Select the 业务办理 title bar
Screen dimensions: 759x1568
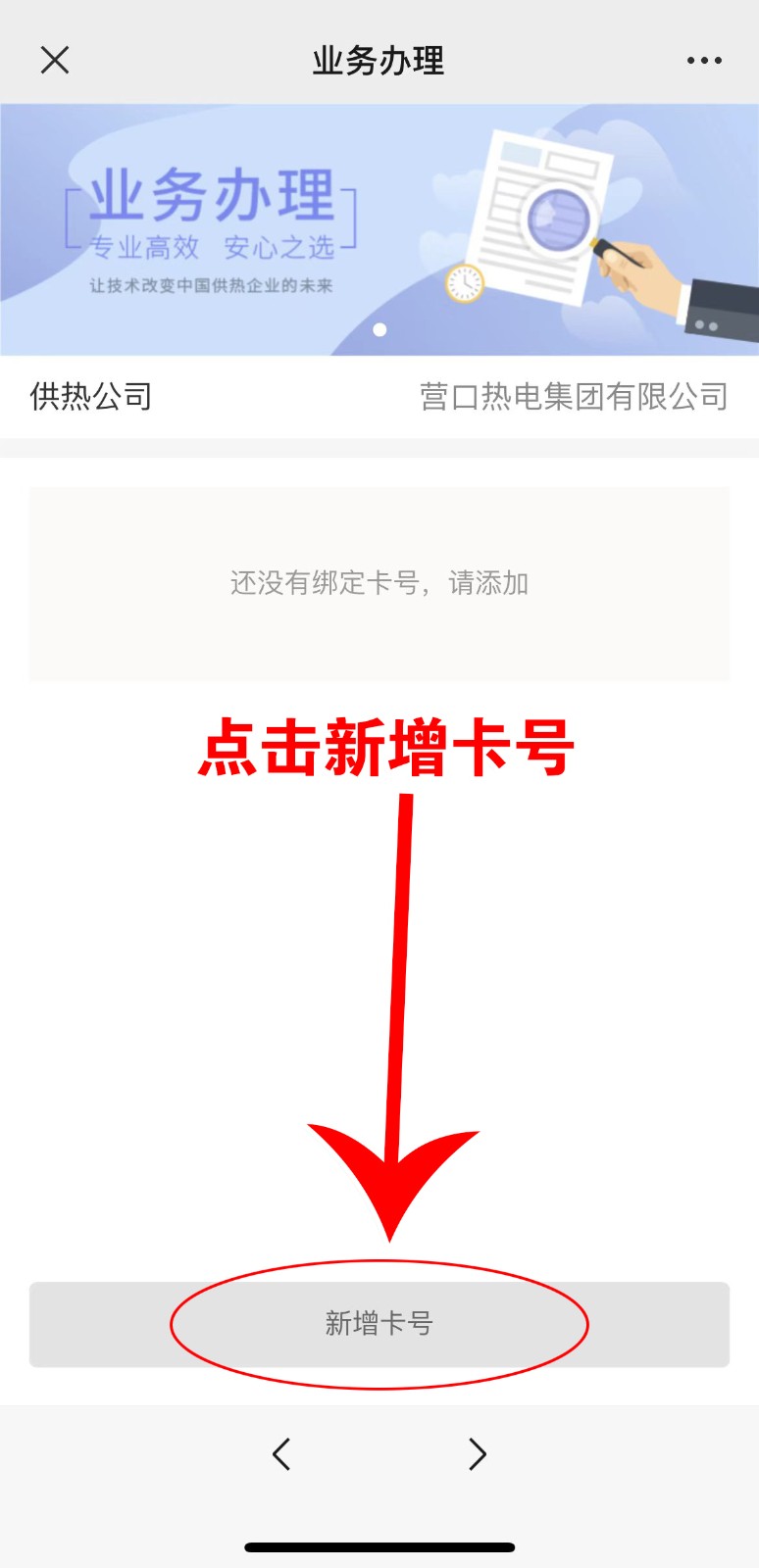(x=379, y=60)
